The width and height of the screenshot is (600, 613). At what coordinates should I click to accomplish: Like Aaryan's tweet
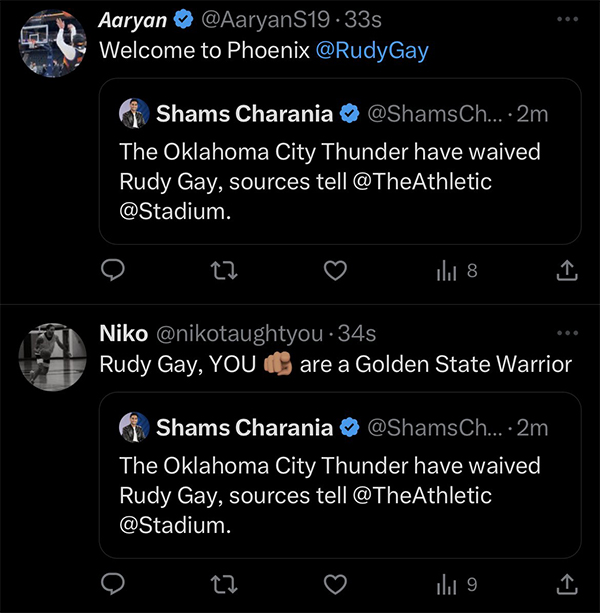tap(336, 270)
